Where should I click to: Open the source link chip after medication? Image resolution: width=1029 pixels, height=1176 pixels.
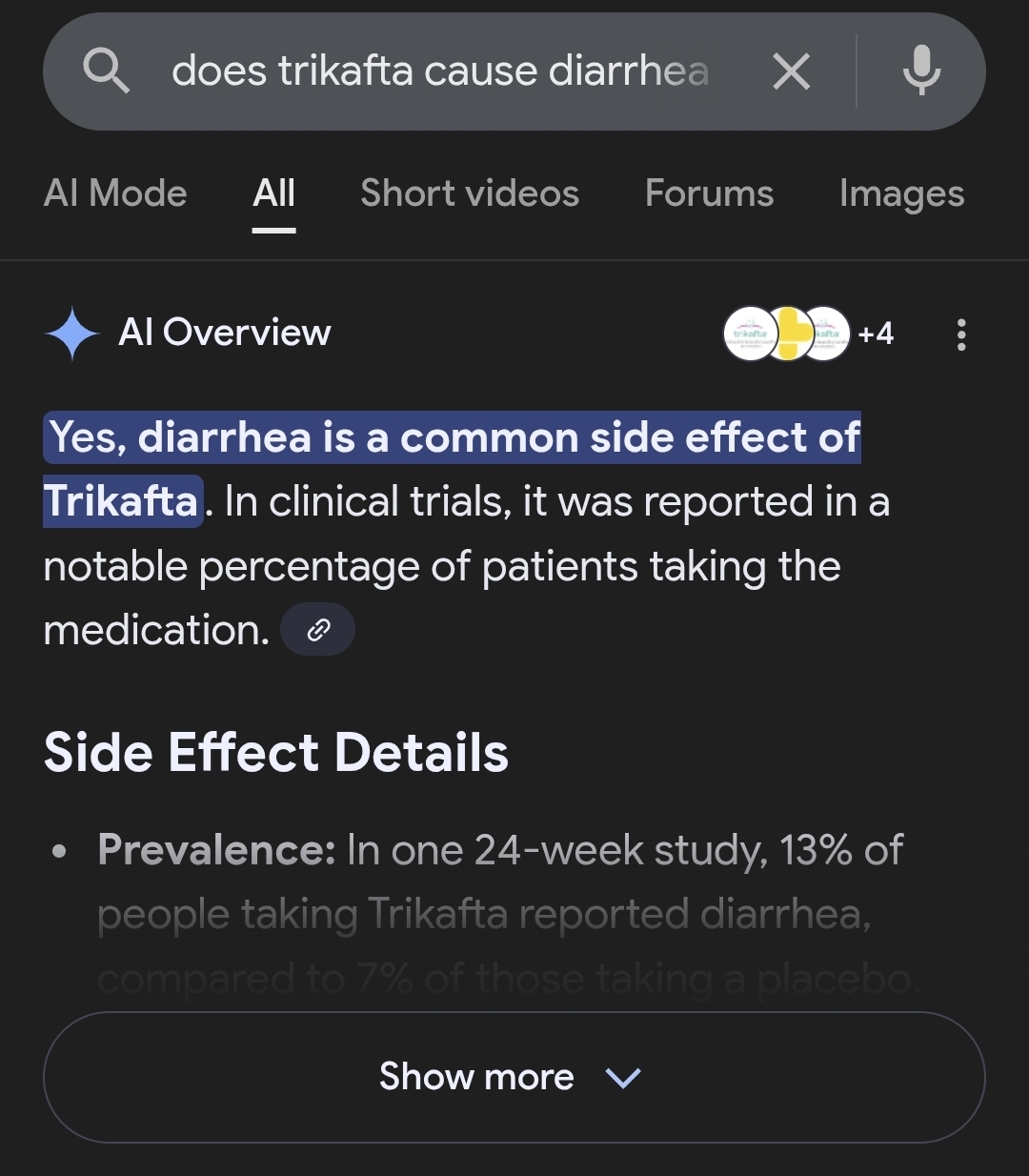318,630
